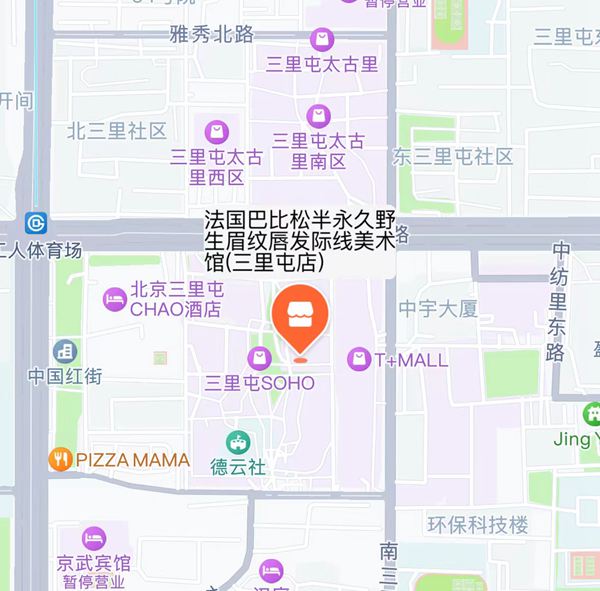This screenshot has width=600, height=591.
Task: Tap the orange shop location pin
Action: [x=300, y=318]
